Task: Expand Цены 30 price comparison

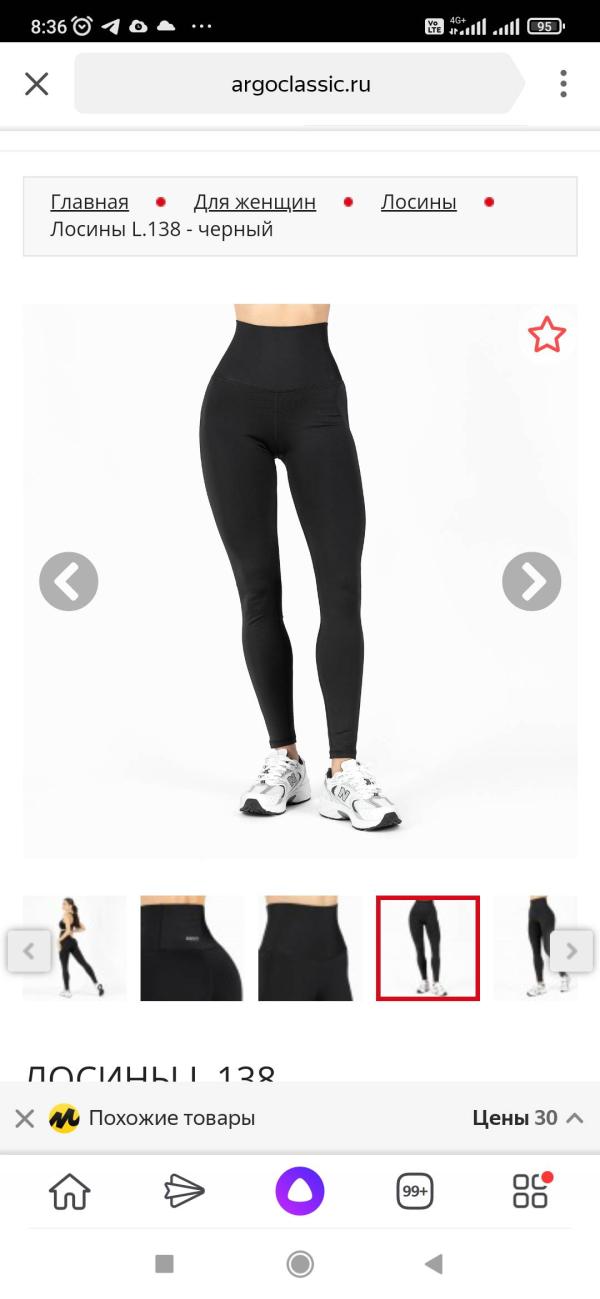Action: [x=527, y=1118]
